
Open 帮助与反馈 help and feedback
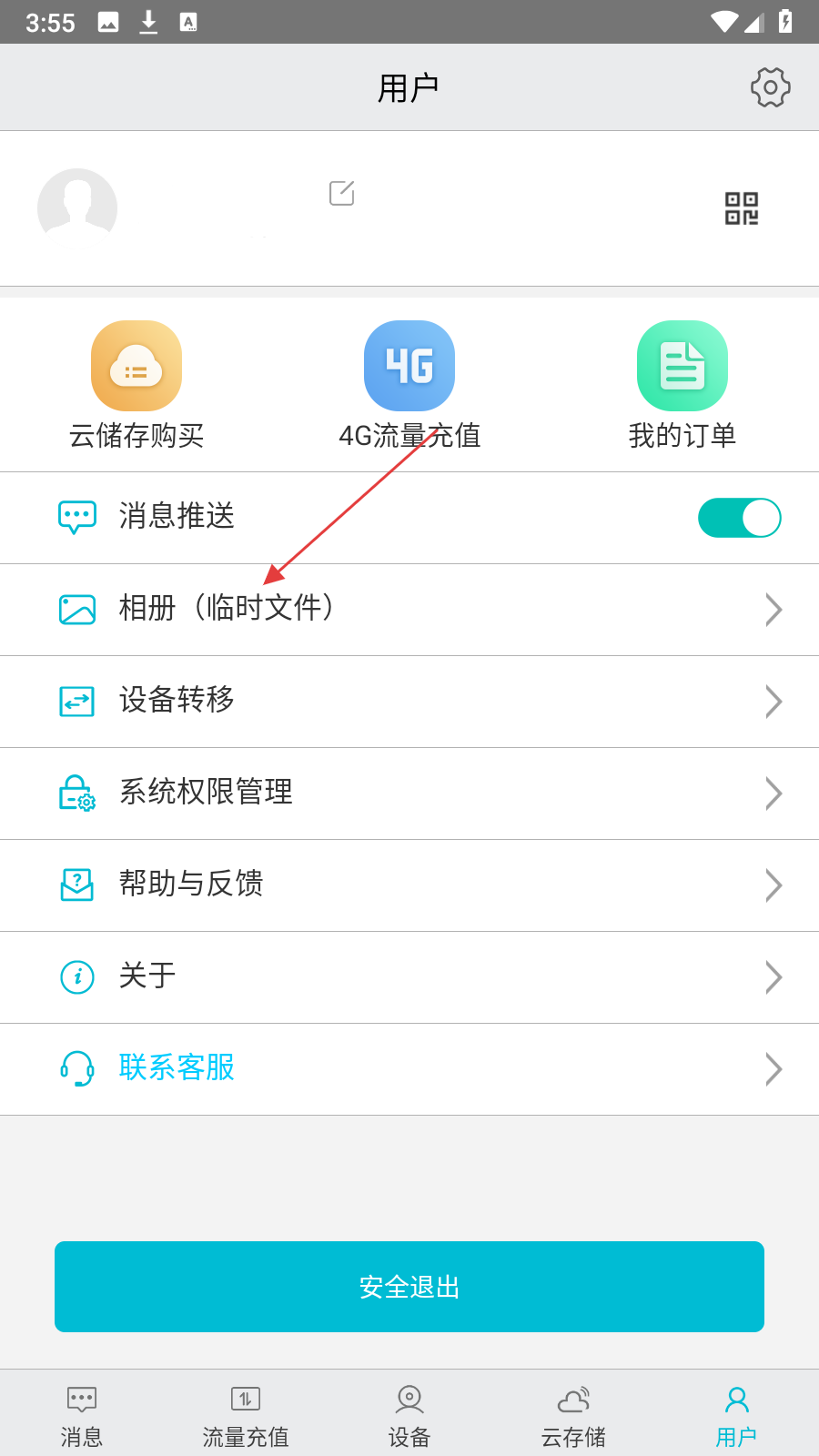point(409,885)
